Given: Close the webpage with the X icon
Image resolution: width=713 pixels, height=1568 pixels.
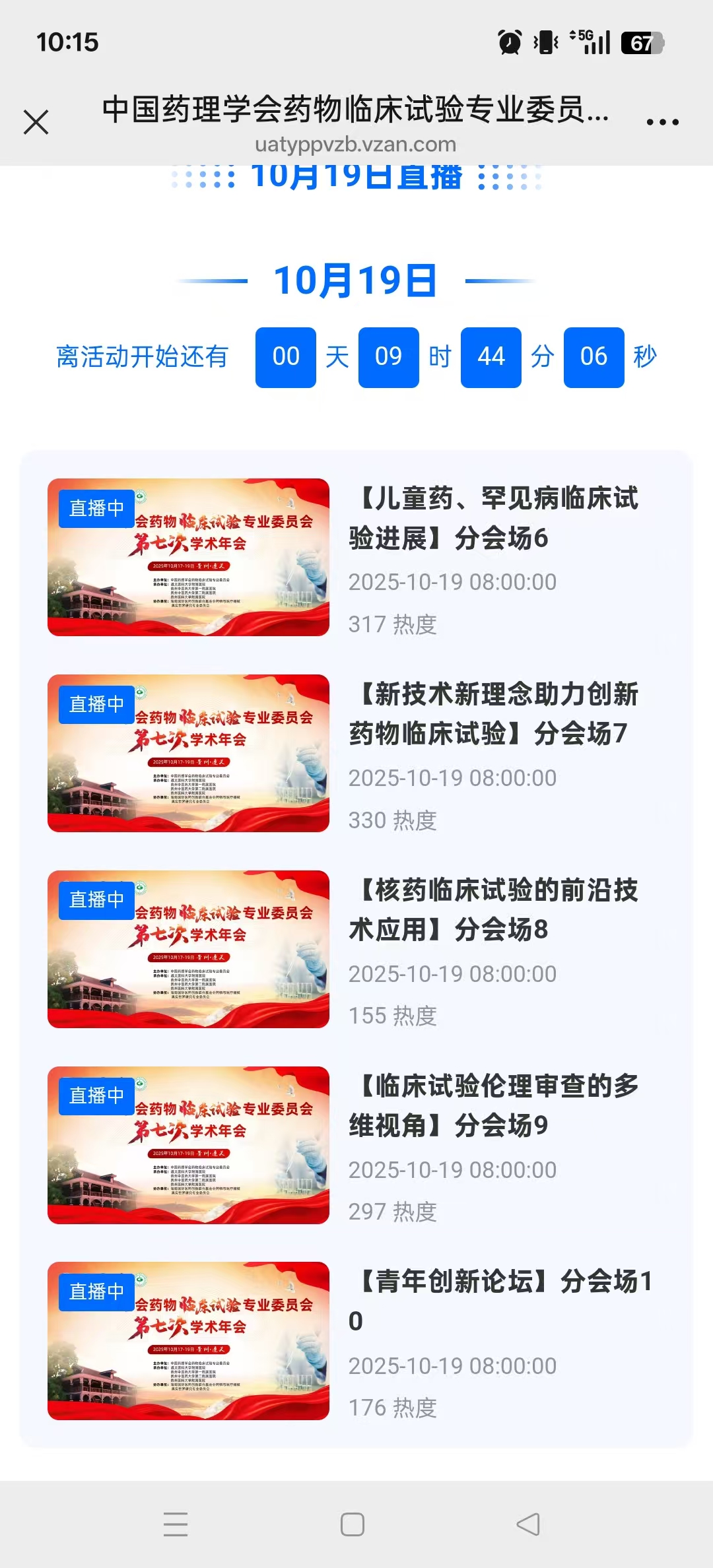Looking at the screenshot, I should (36, 122).
